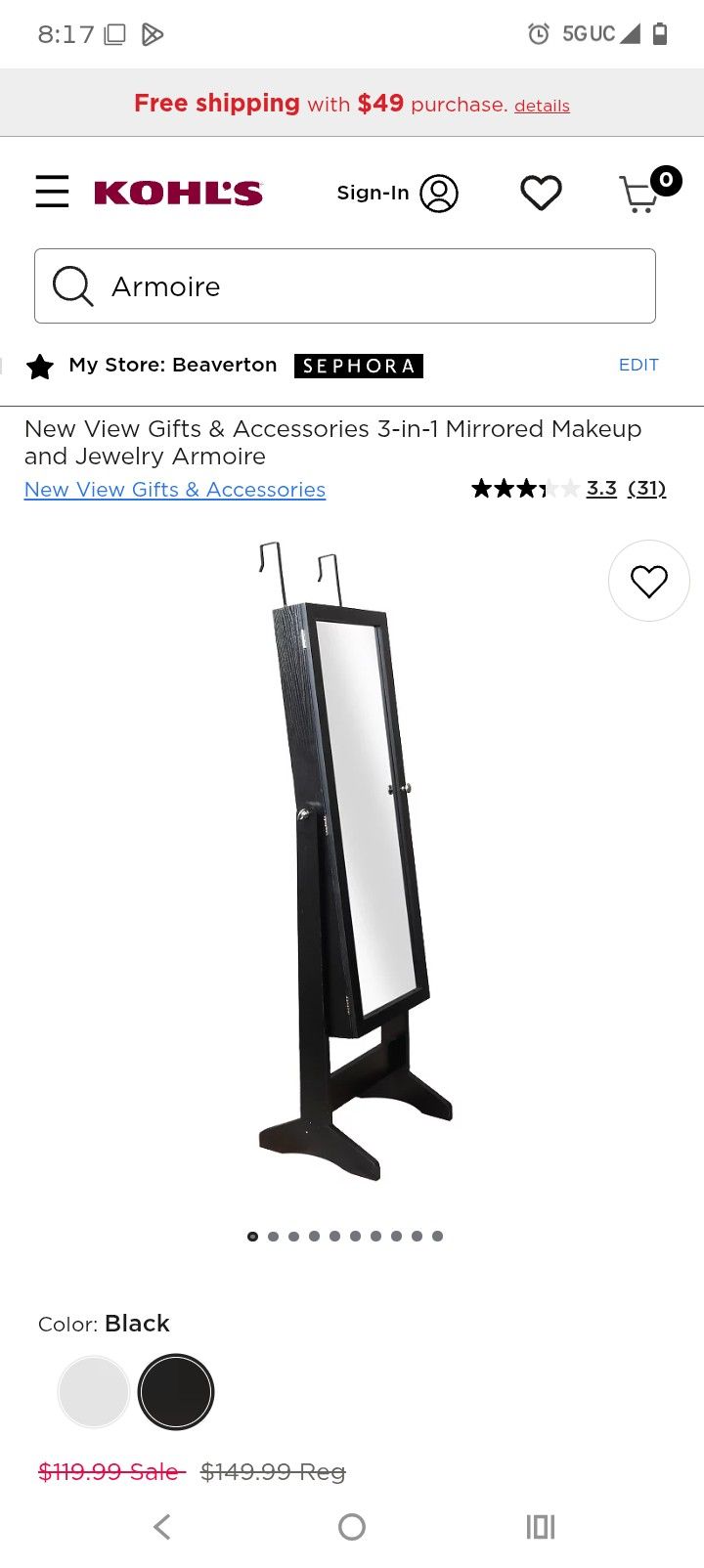Open recent apps from navigation bar
The width and height of the screenshot is (704, 1568).
click(x=540, y=1526)
